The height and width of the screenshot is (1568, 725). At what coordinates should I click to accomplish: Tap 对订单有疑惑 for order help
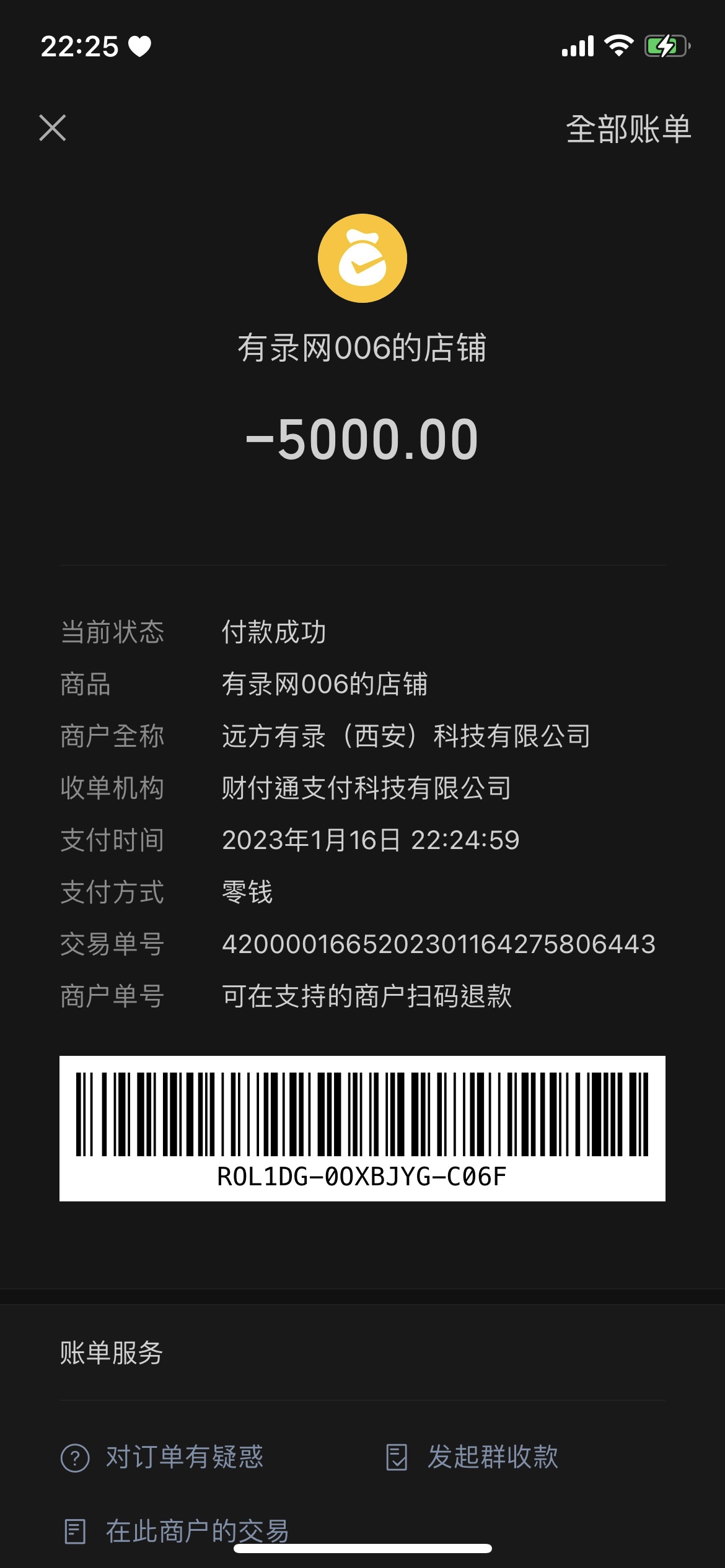pyautogui.click(x=163, y=1457)
